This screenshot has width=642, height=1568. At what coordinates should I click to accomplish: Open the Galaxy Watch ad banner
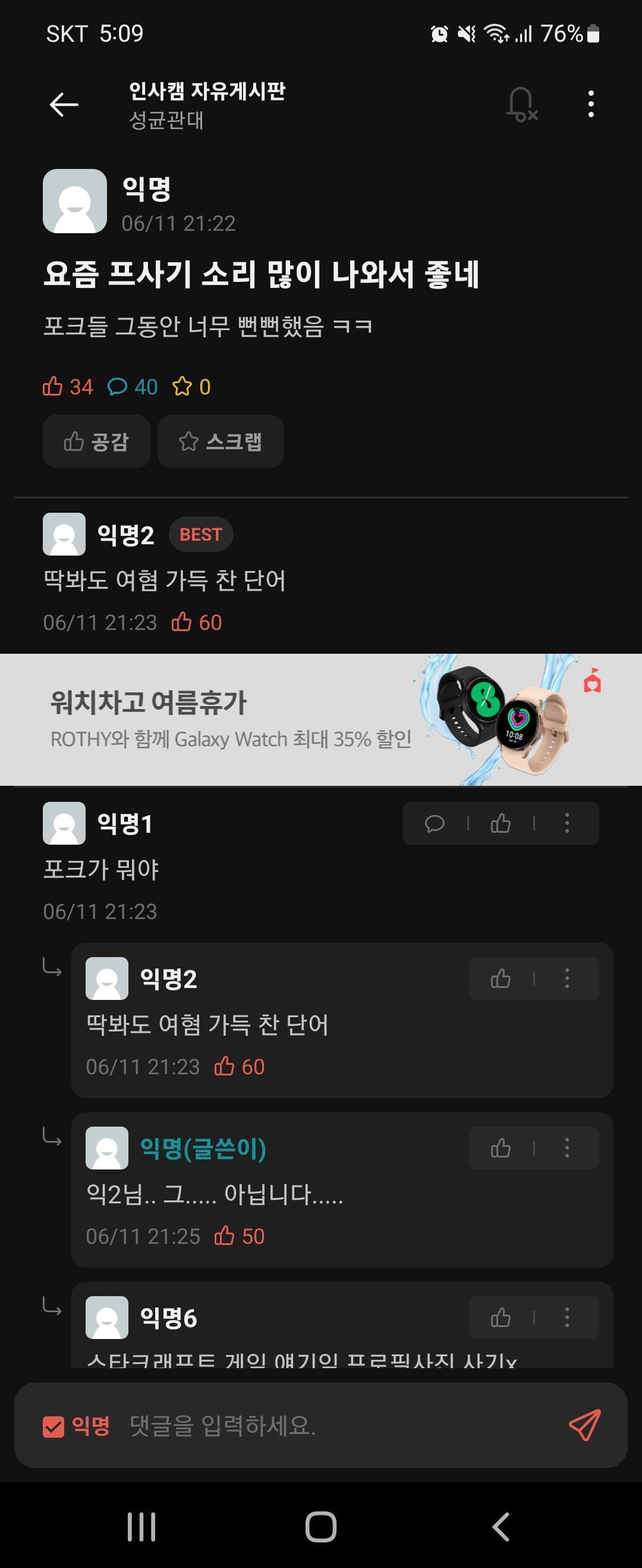pos(320,720)
